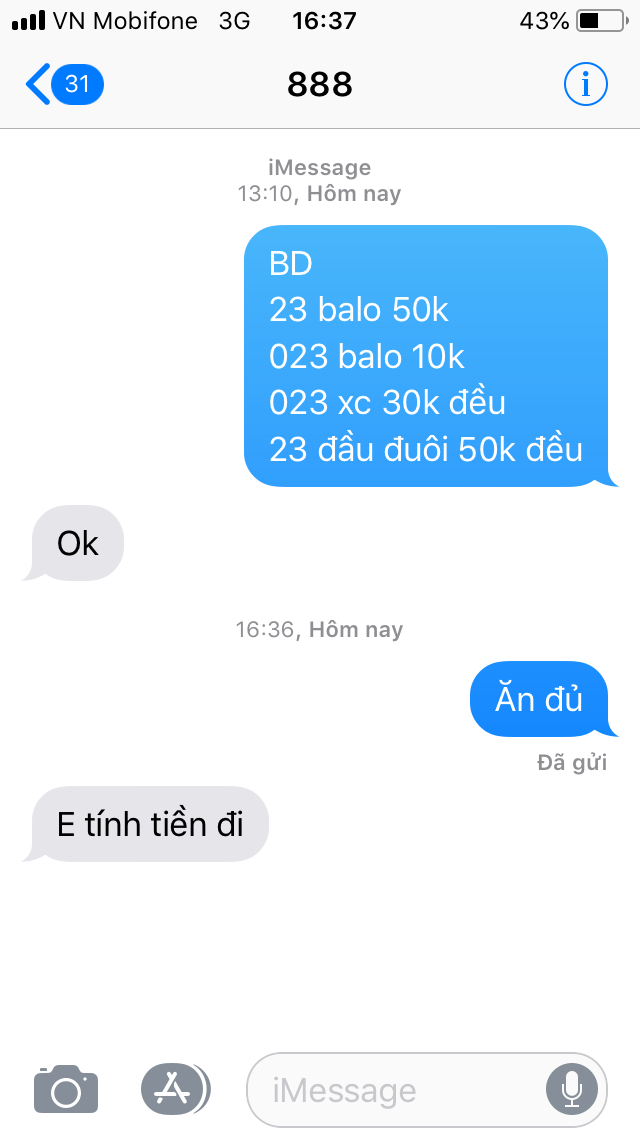The height and width of the screenshot is (1136, 640).
Task: Open the App Store apps drawer
Action: [174, 1088]
